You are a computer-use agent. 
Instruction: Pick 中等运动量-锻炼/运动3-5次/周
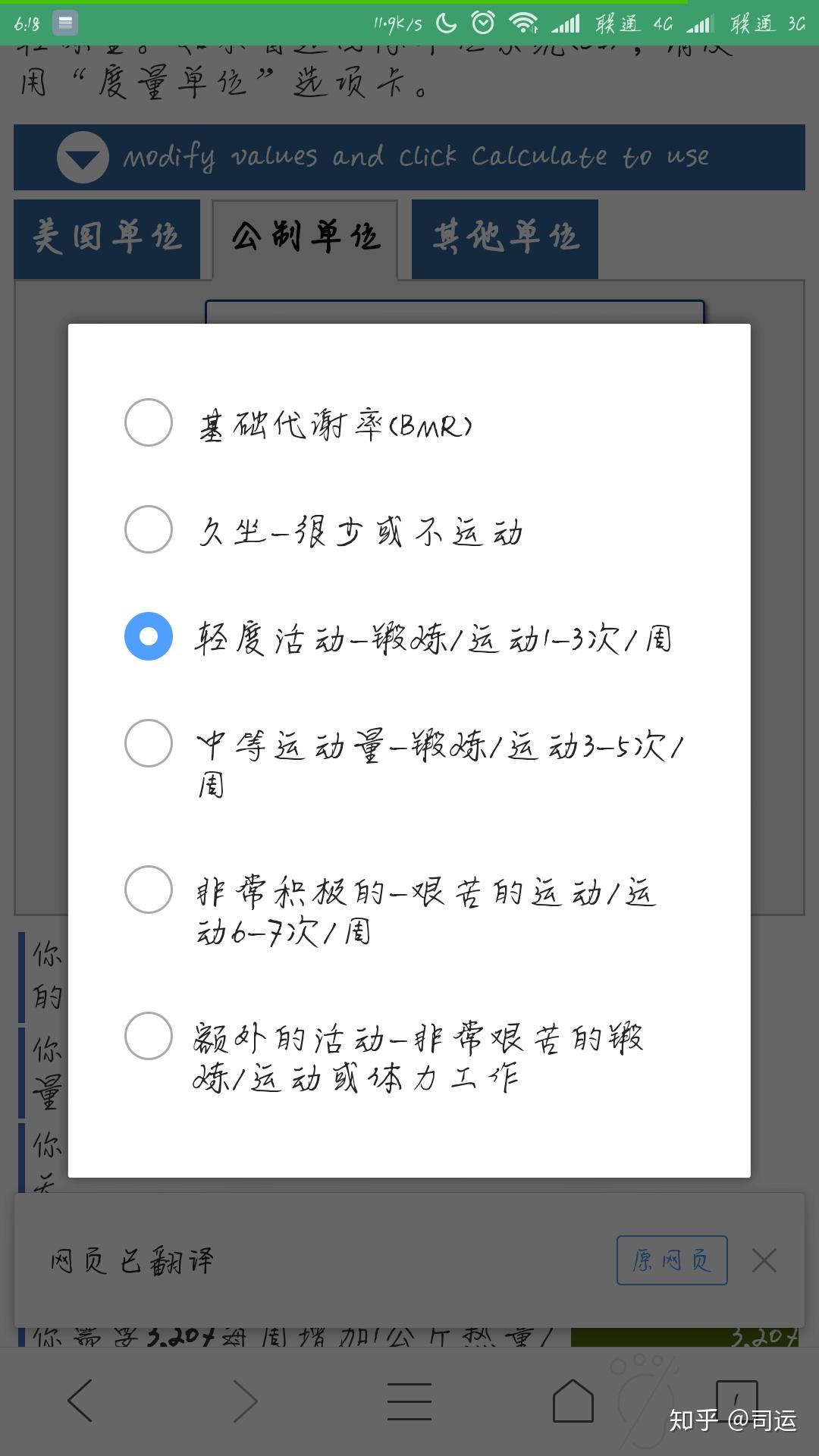coord(149,743)
